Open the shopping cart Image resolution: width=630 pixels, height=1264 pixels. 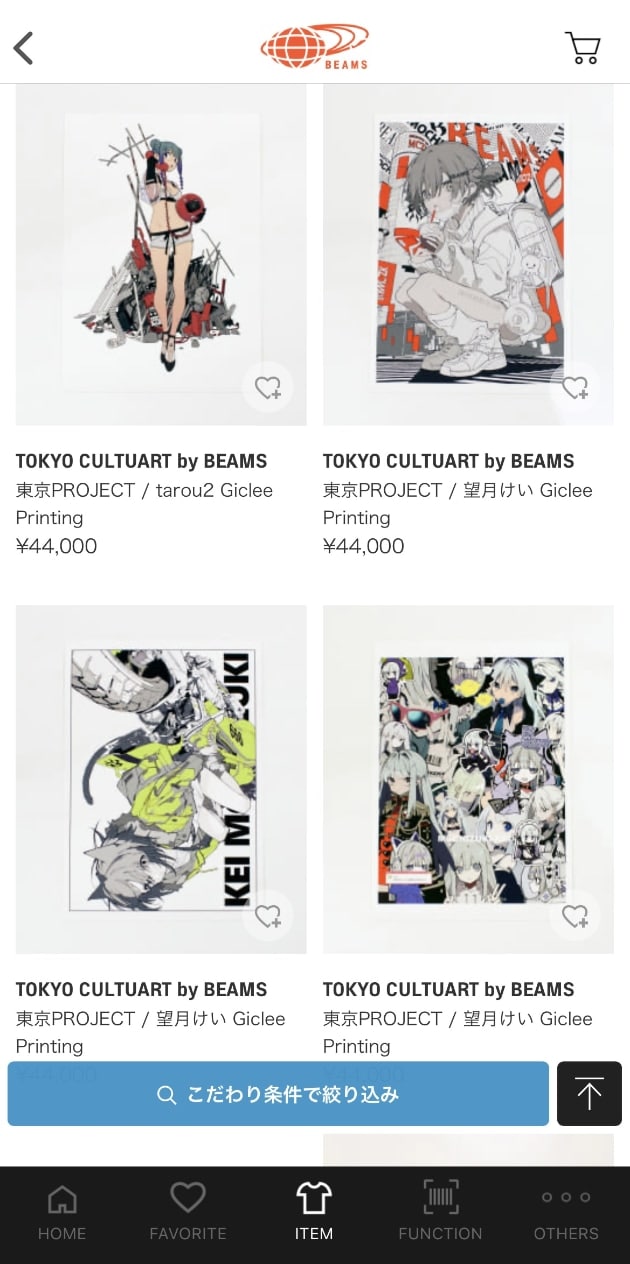pyautogui.click(x=582, y=47)
